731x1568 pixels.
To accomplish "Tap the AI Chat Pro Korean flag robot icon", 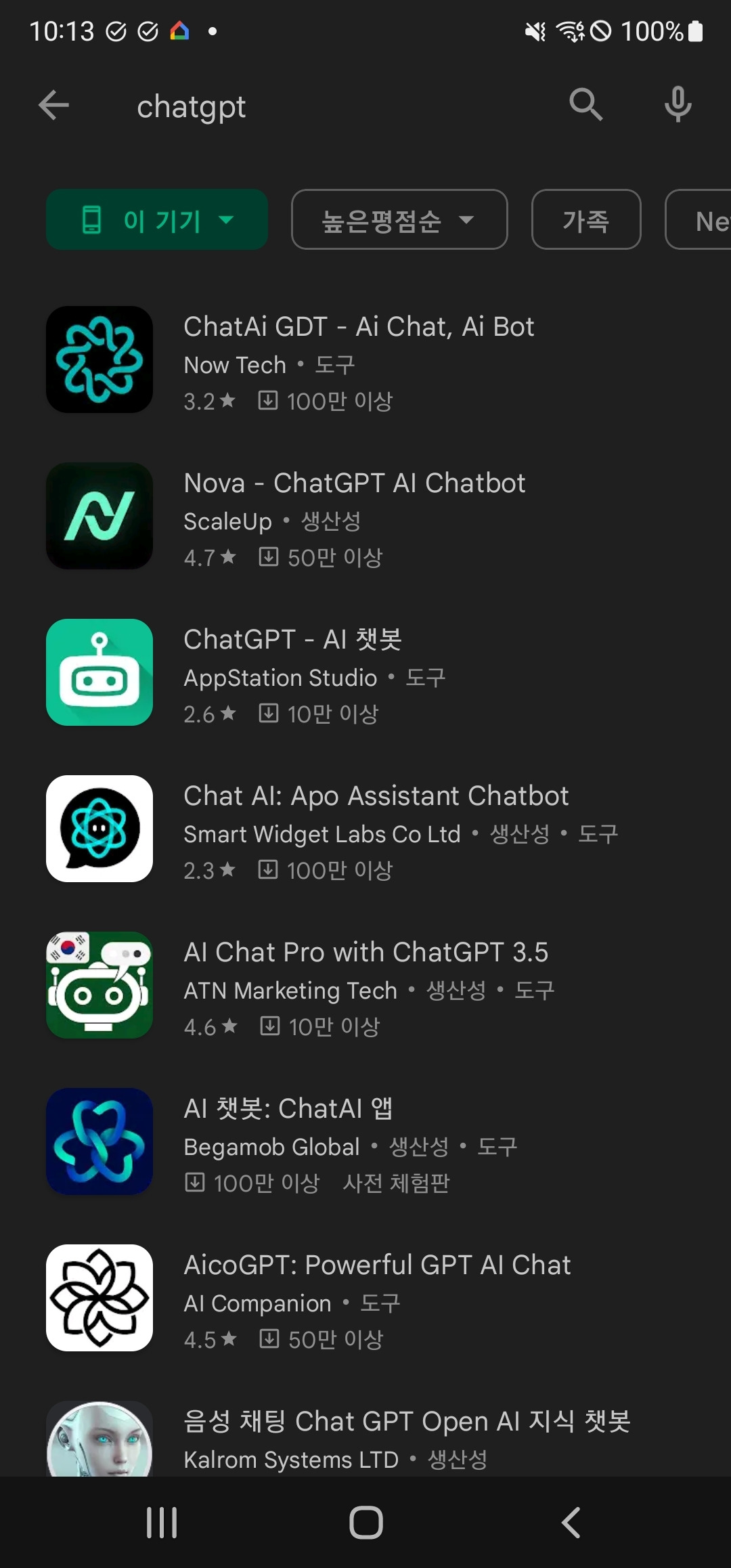I will point(99,985).
